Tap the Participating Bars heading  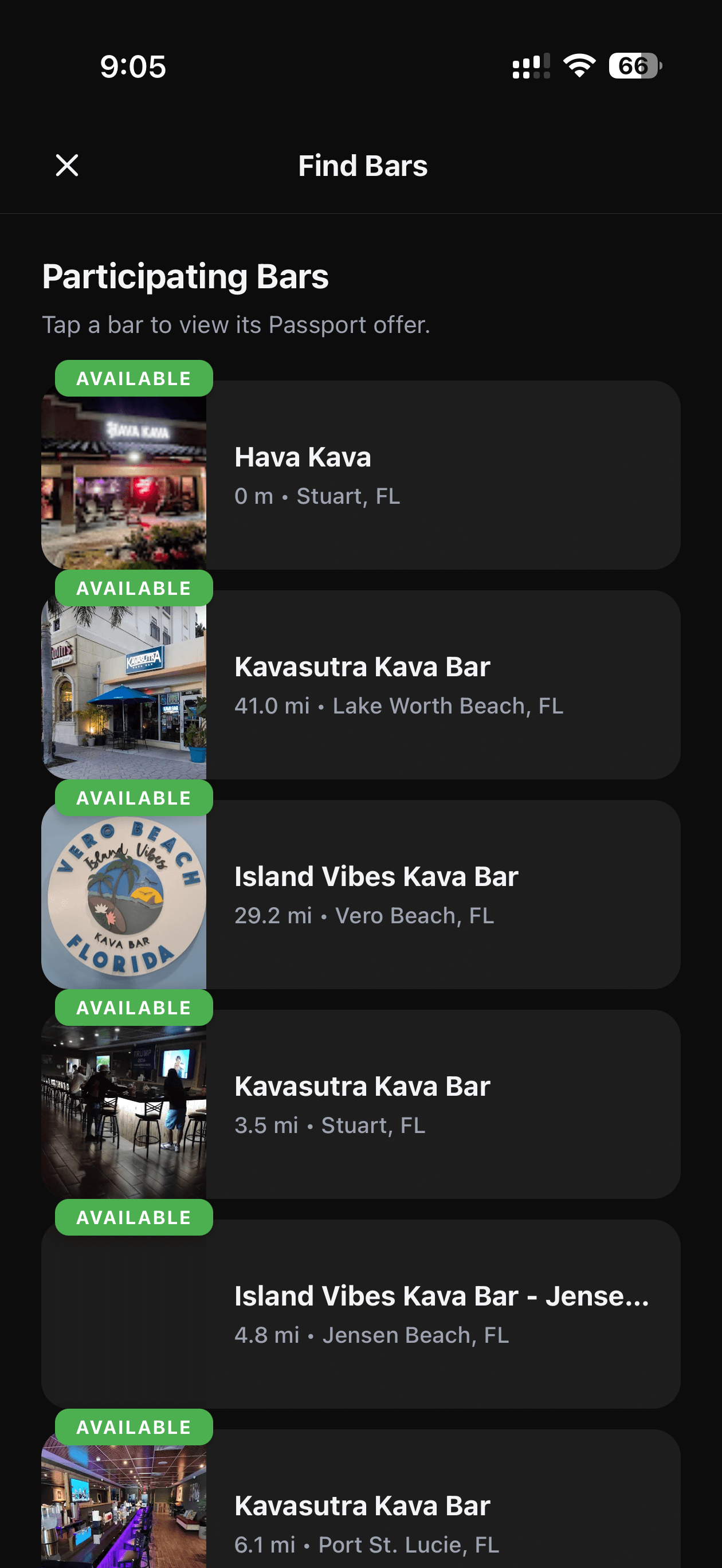coord(186,277)
